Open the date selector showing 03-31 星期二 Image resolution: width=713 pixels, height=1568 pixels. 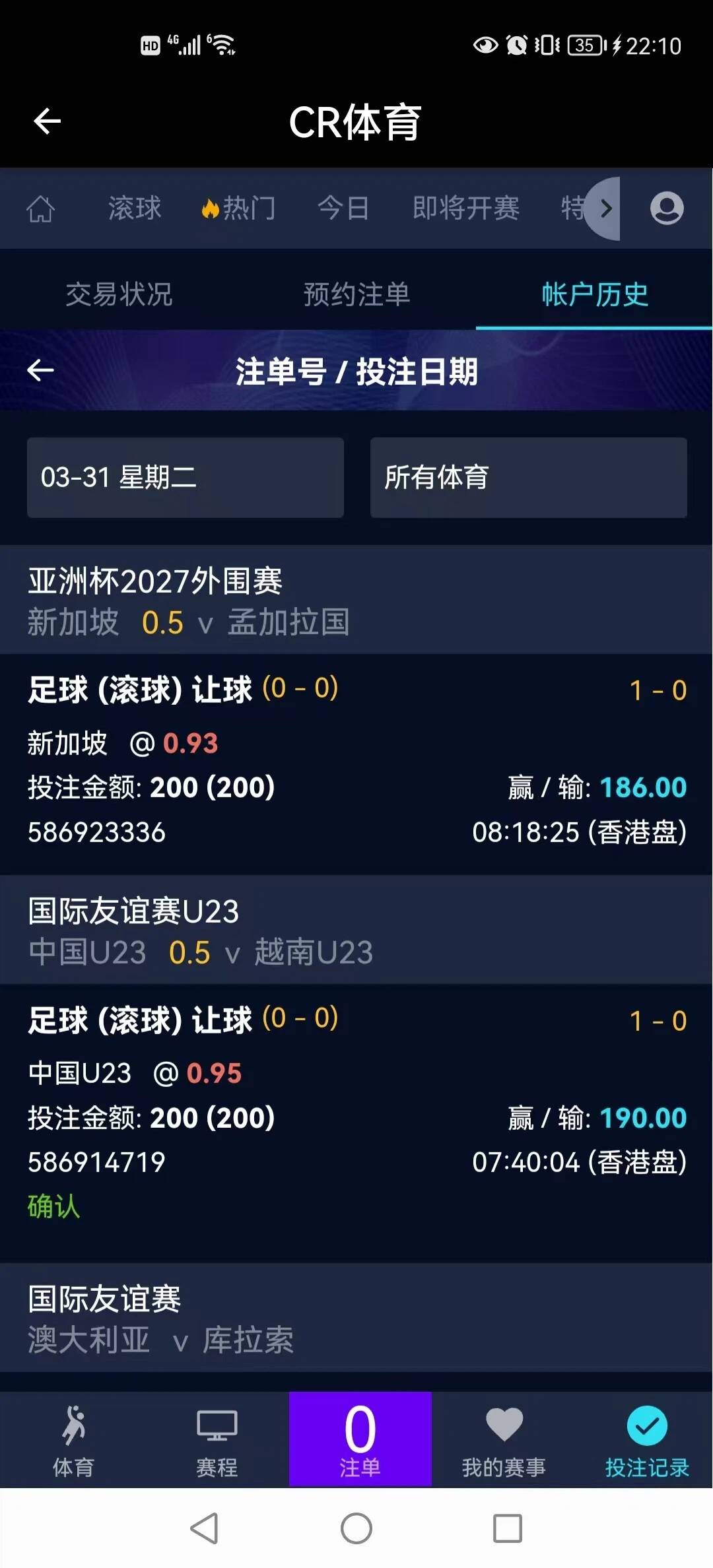pos(185,477)
